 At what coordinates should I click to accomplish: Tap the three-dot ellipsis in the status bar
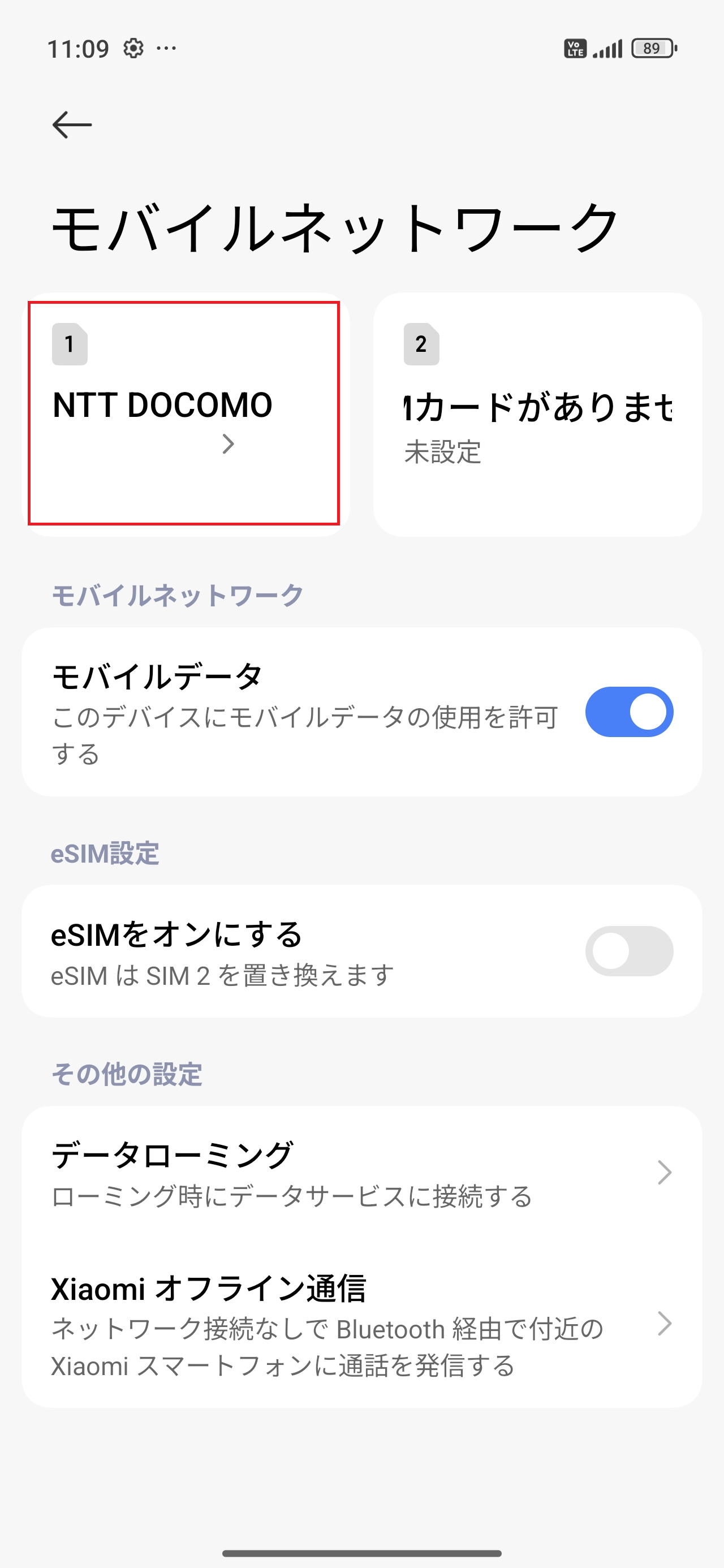[x=166, y=48]
